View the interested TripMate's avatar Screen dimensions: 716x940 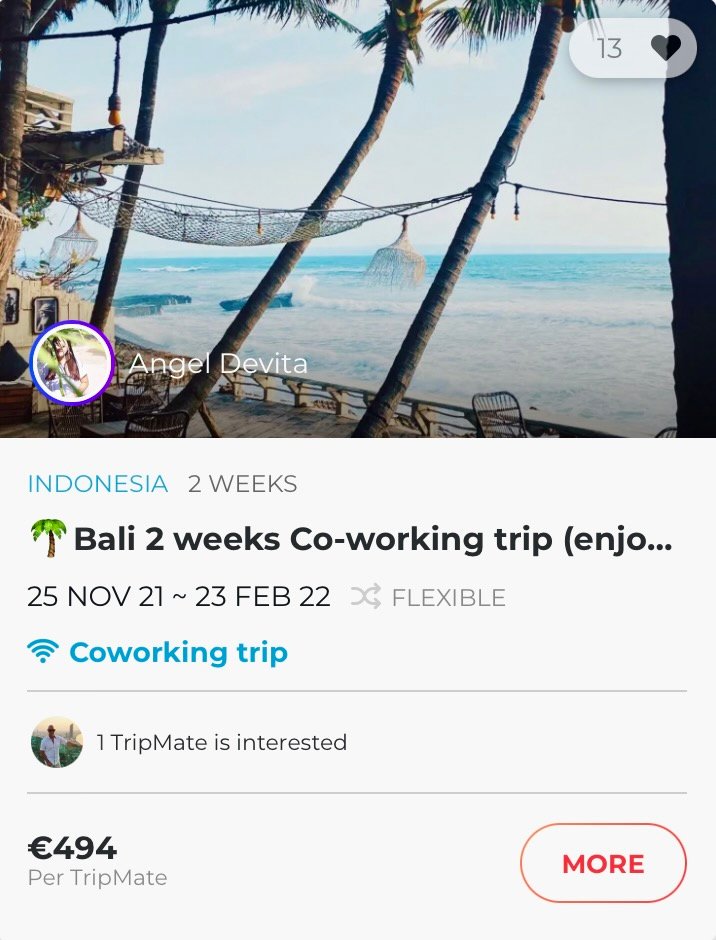57,742
